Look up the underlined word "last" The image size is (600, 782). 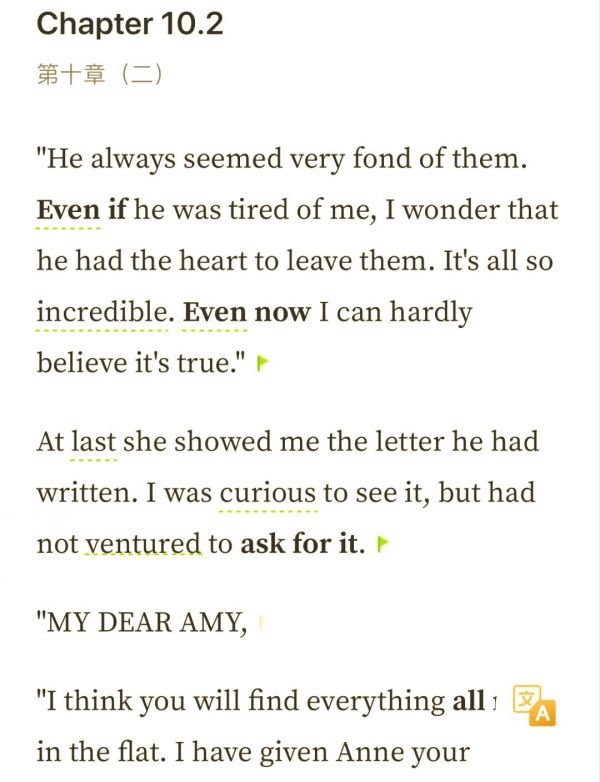(x=93, y=442)
